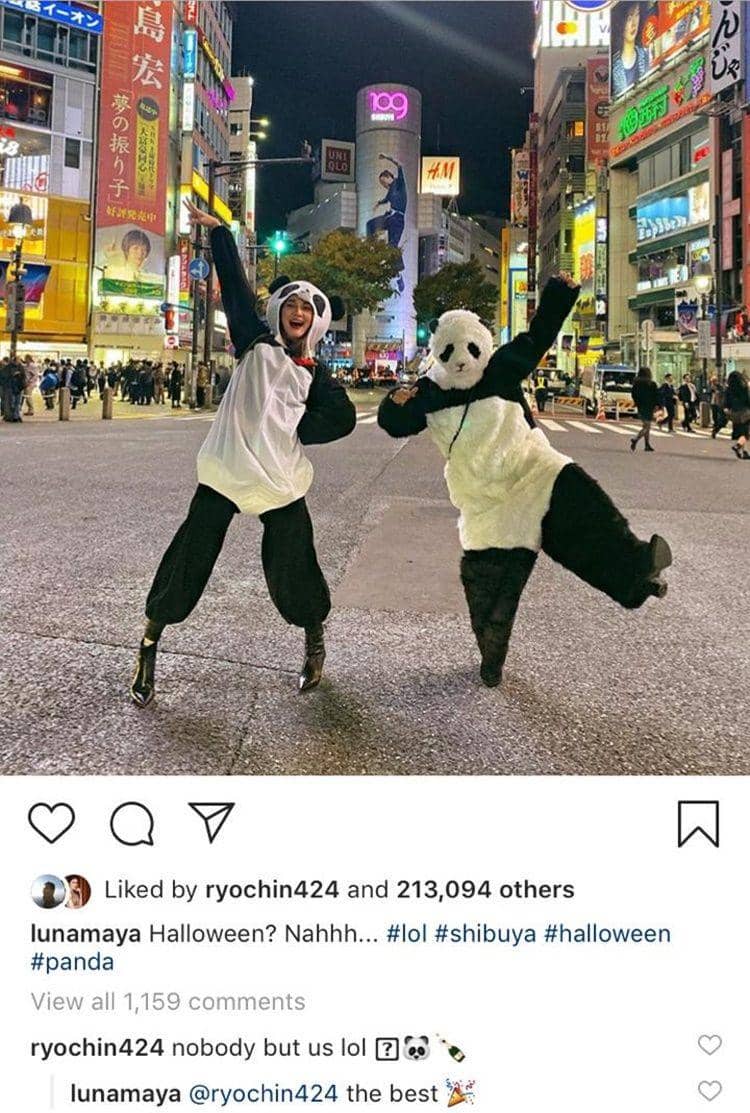Like ryochin424's comment
Viewport: 750px width, 1113px height.
point(709,1045)
